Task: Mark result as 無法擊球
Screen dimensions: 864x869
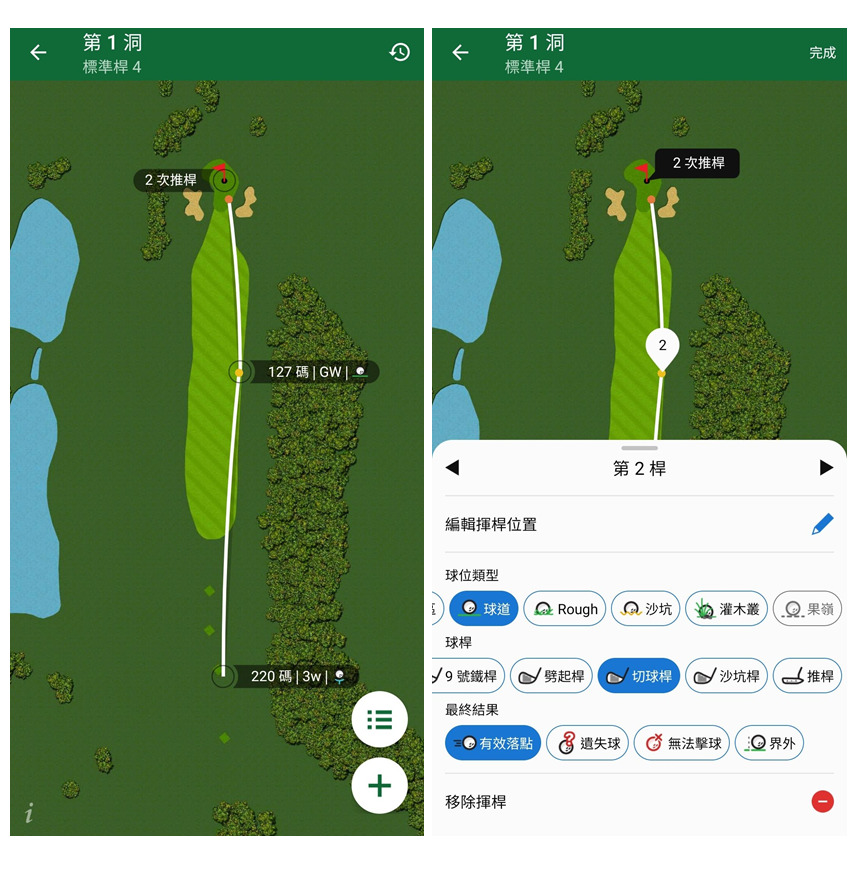Action: [683, 743]
